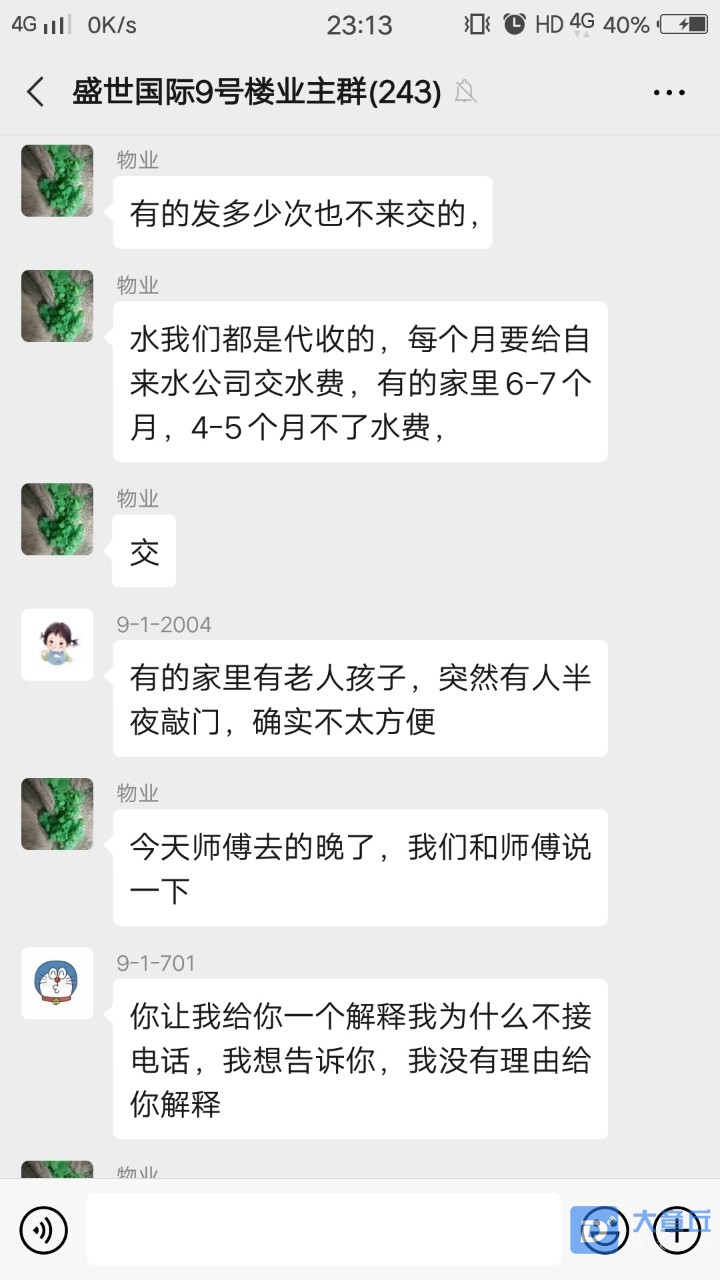Open avatar of user 9-1-701

pyautogui.click(x=57, y=983)
